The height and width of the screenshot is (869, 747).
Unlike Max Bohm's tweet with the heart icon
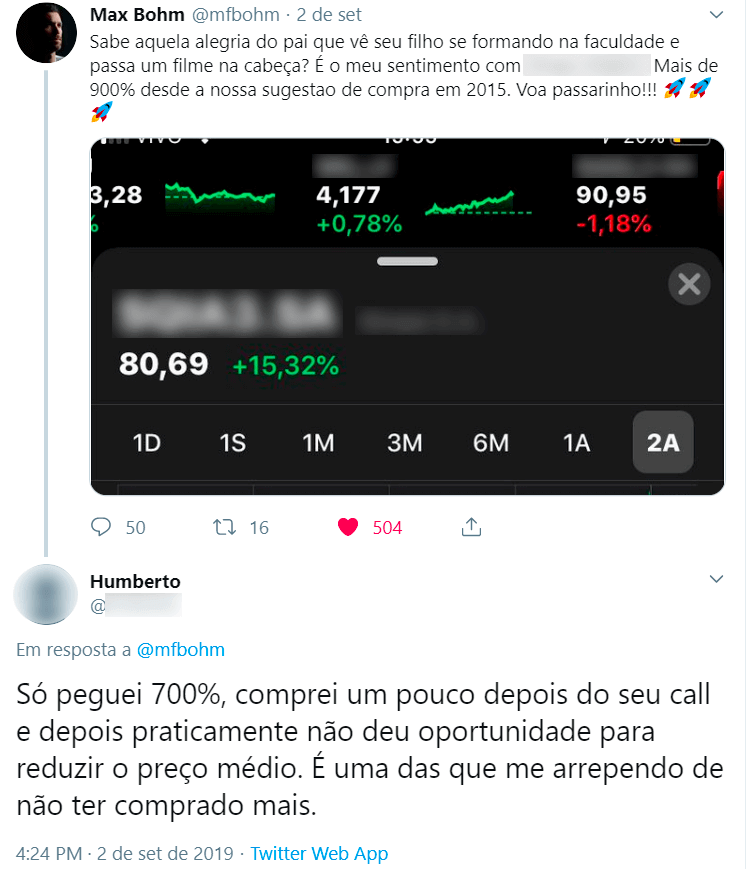click(x=348, y=527)
